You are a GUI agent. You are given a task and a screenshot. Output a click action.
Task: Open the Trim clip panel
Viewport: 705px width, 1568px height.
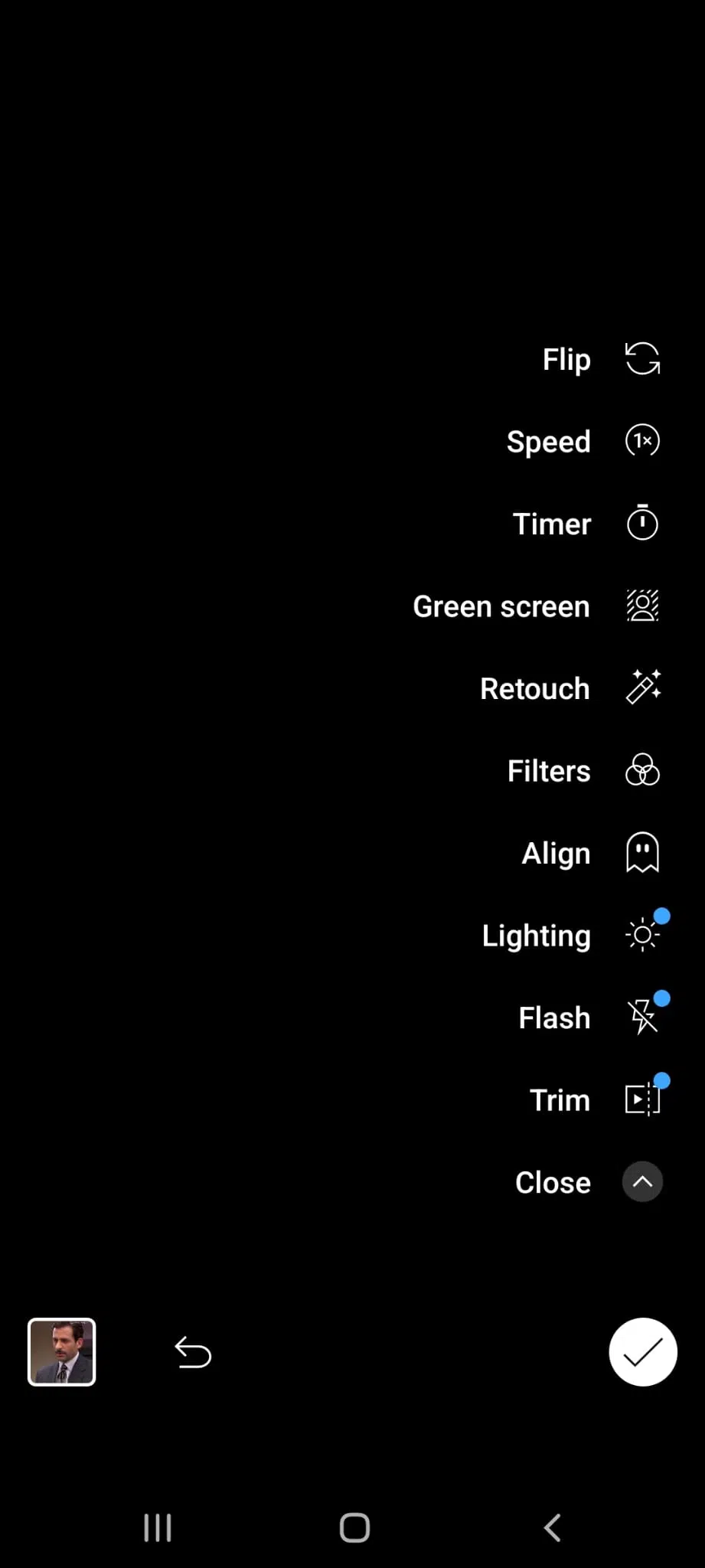click(641, 1099)
